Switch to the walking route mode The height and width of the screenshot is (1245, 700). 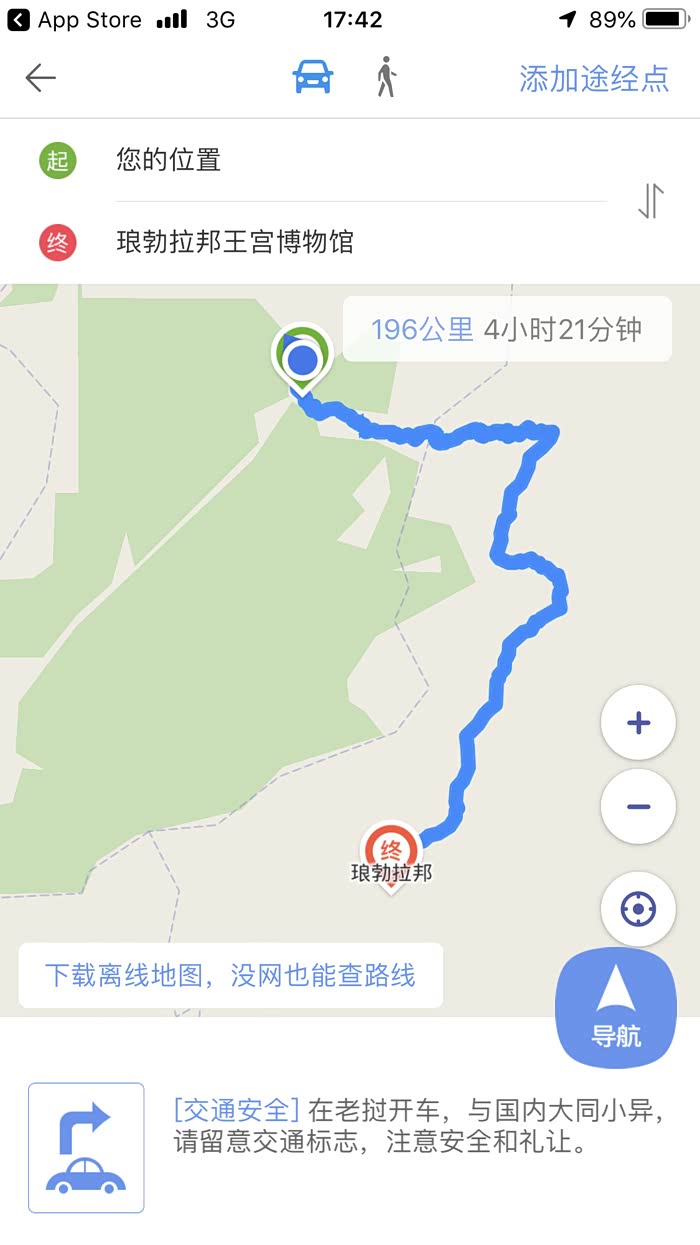click(x=386, y=77)
